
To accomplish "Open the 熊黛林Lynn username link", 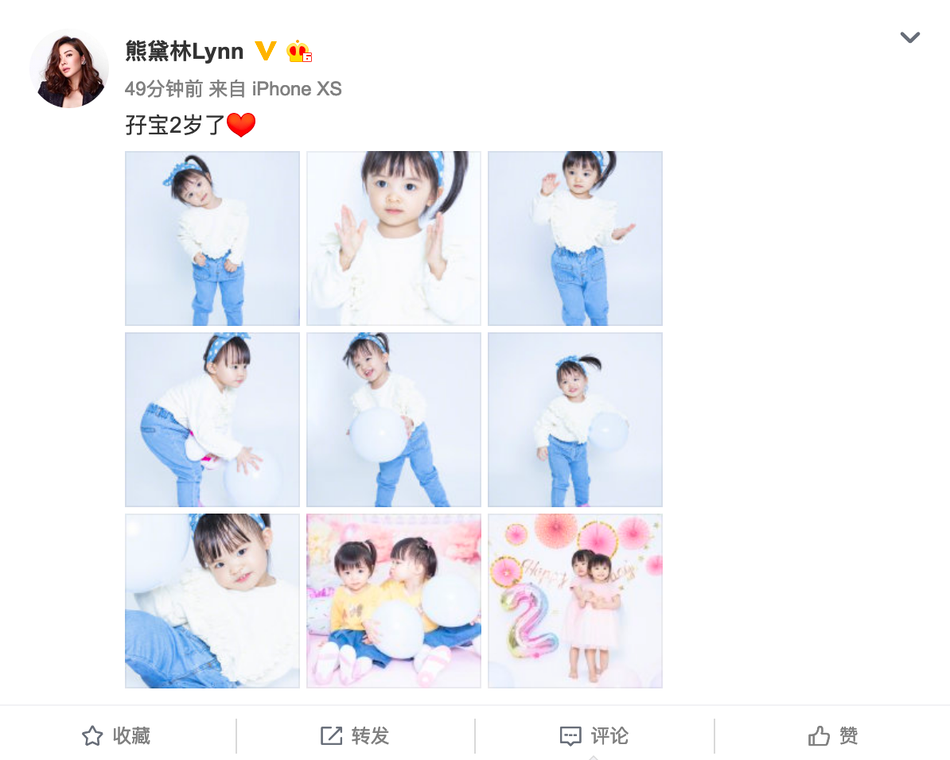I will pos(184,51).
